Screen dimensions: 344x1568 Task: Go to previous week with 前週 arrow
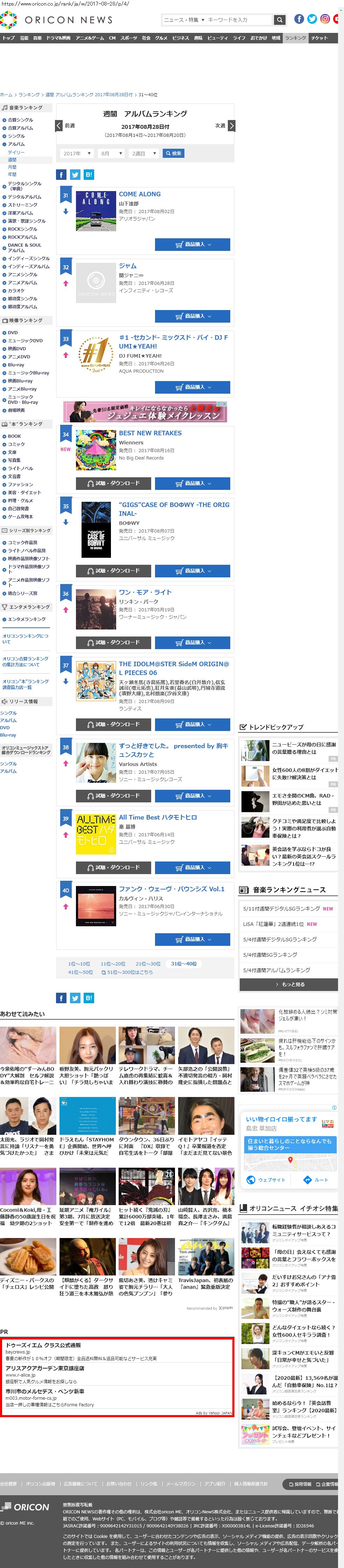point(59,125)
